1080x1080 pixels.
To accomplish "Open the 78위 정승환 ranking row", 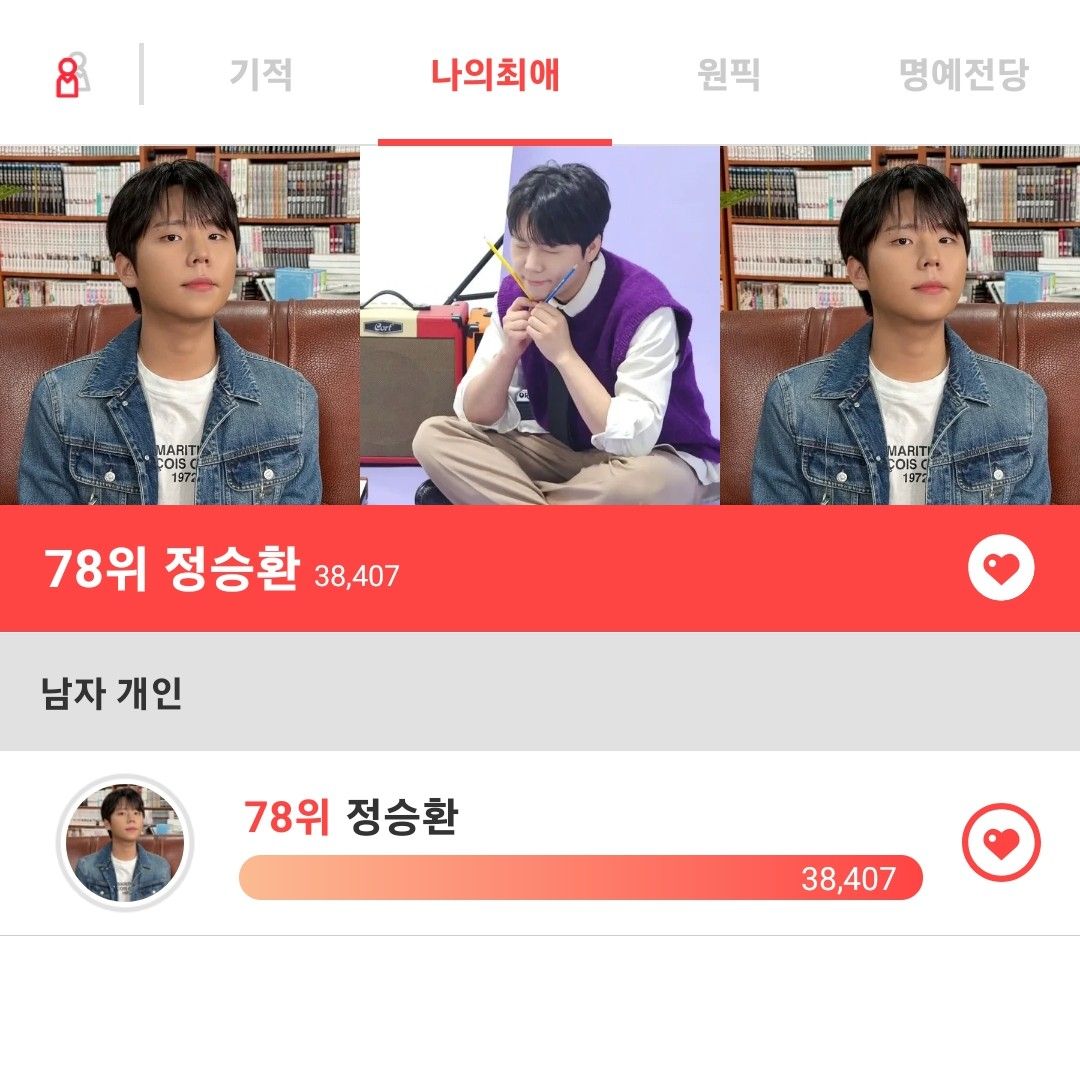I will click(580, 844).
